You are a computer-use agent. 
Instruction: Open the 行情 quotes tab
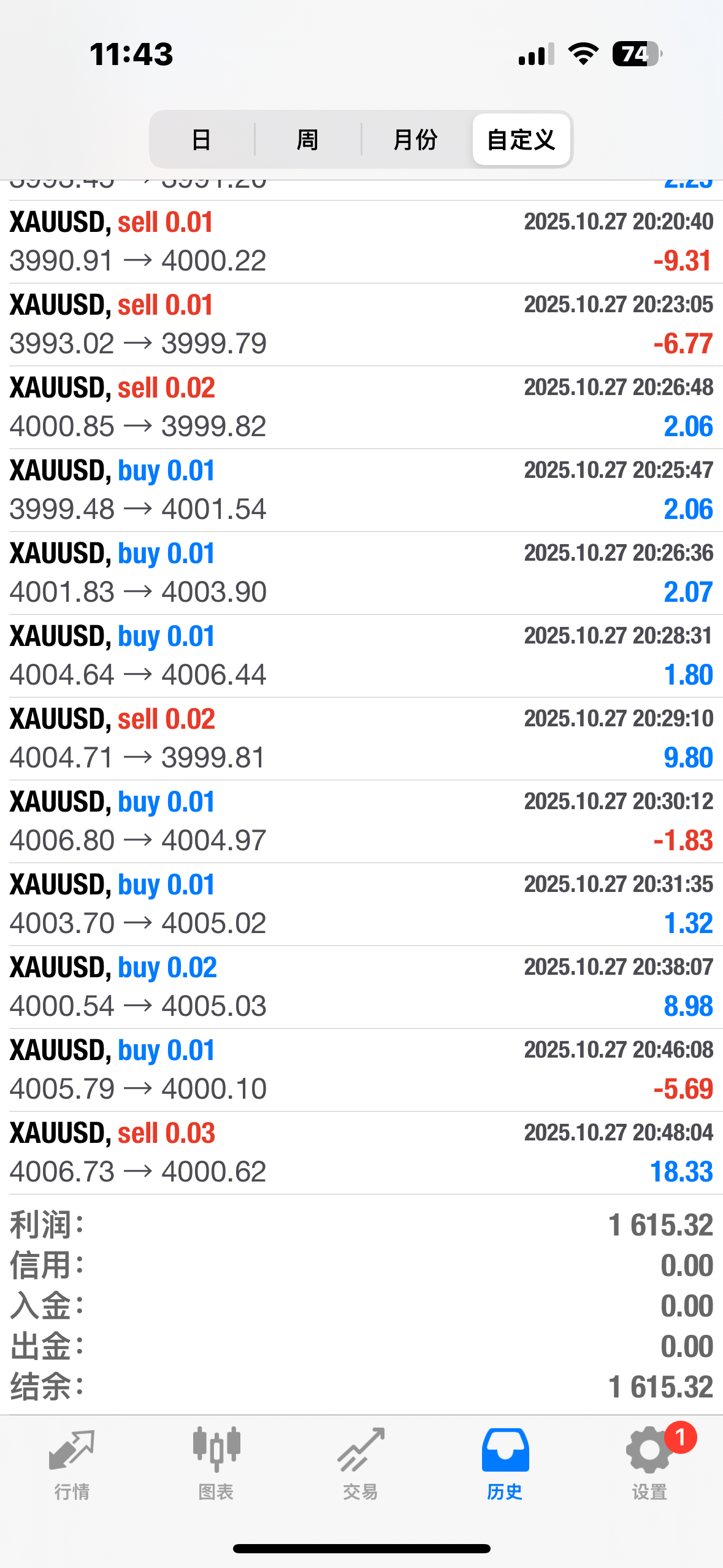72,1463
